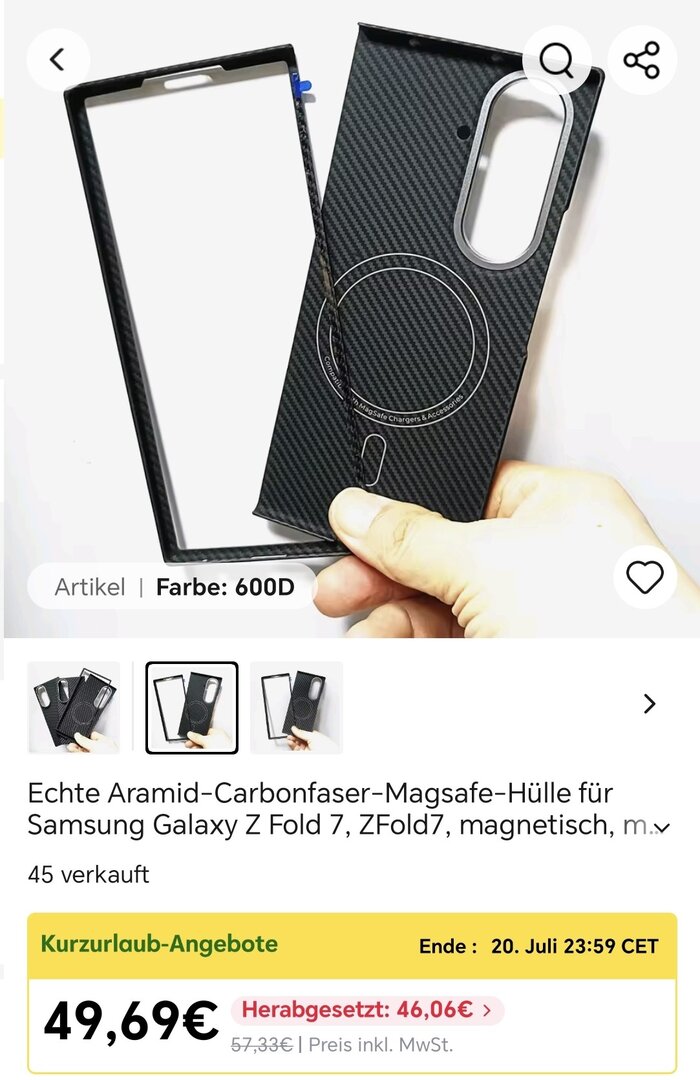Go back to the previous page
Image resolution: width=700 pixels, height=1080 pixels.
click(58, 60)
